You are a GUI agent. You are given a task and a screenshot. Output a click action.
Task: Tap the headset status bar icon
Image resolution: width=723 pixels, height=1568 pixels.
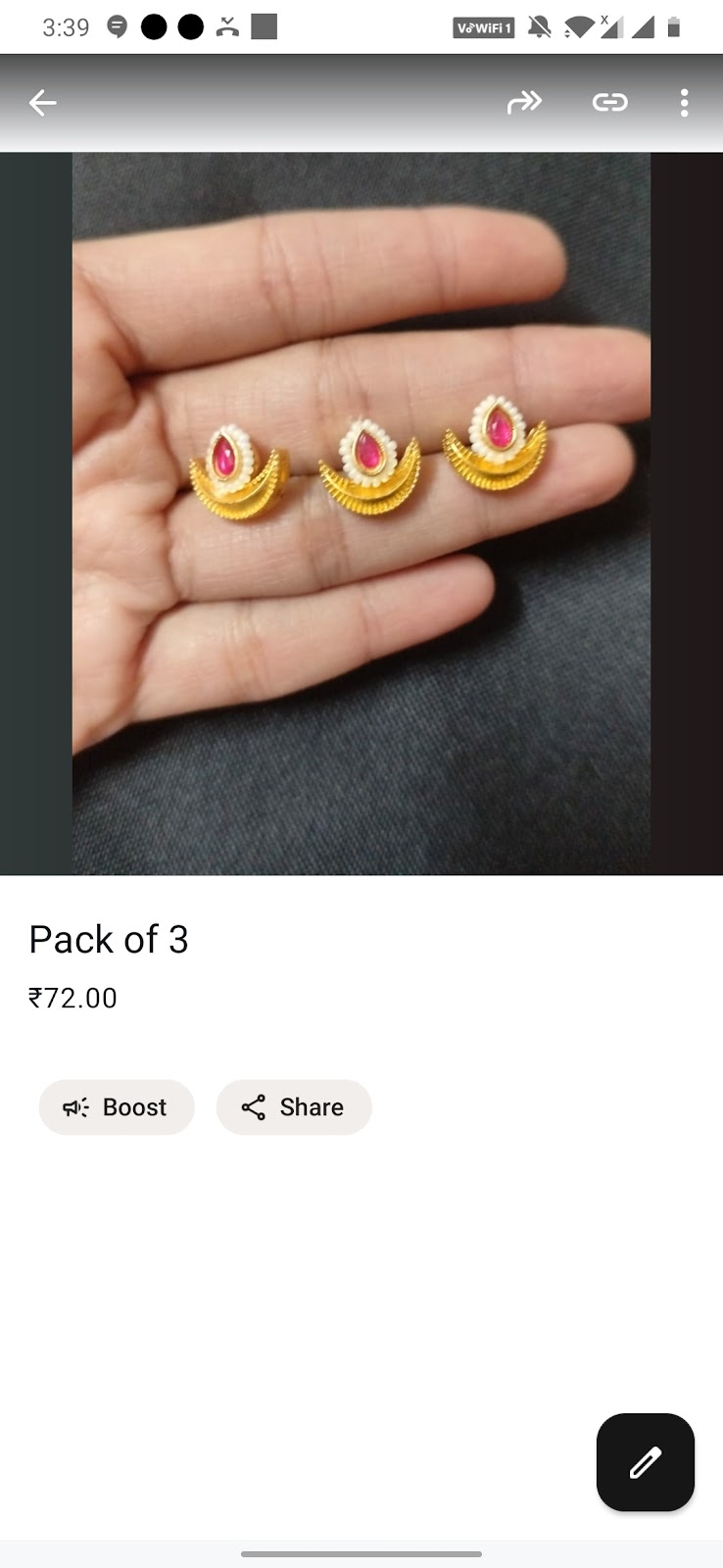point(228,26)
